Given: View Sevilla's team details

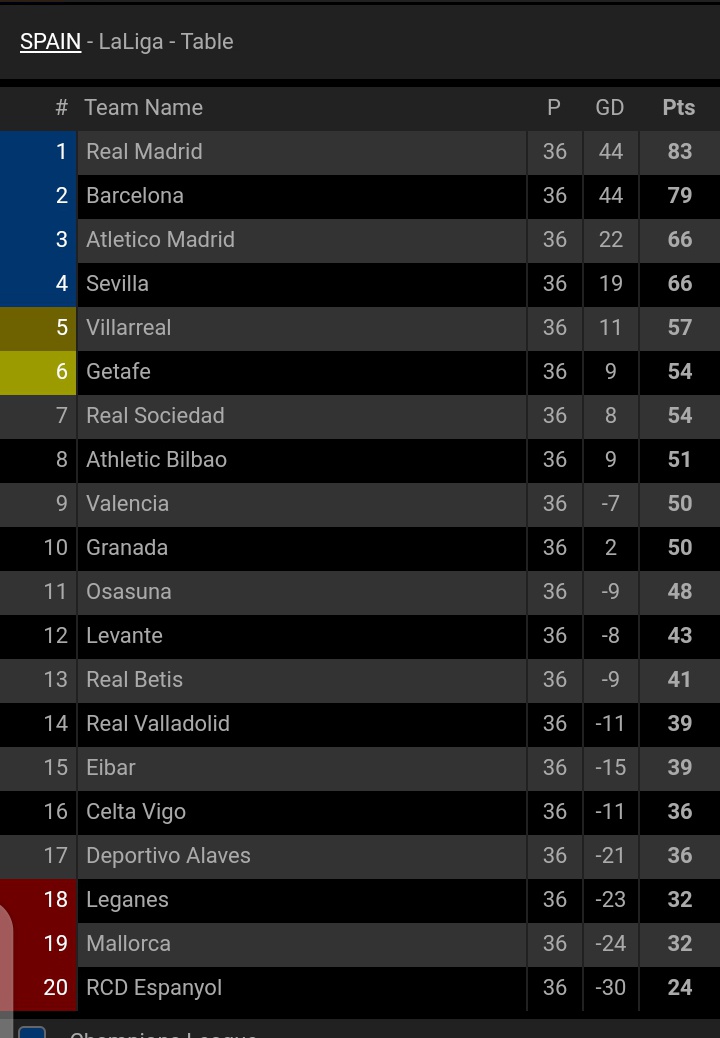Looking at the screenshot, I should (117, 284).
